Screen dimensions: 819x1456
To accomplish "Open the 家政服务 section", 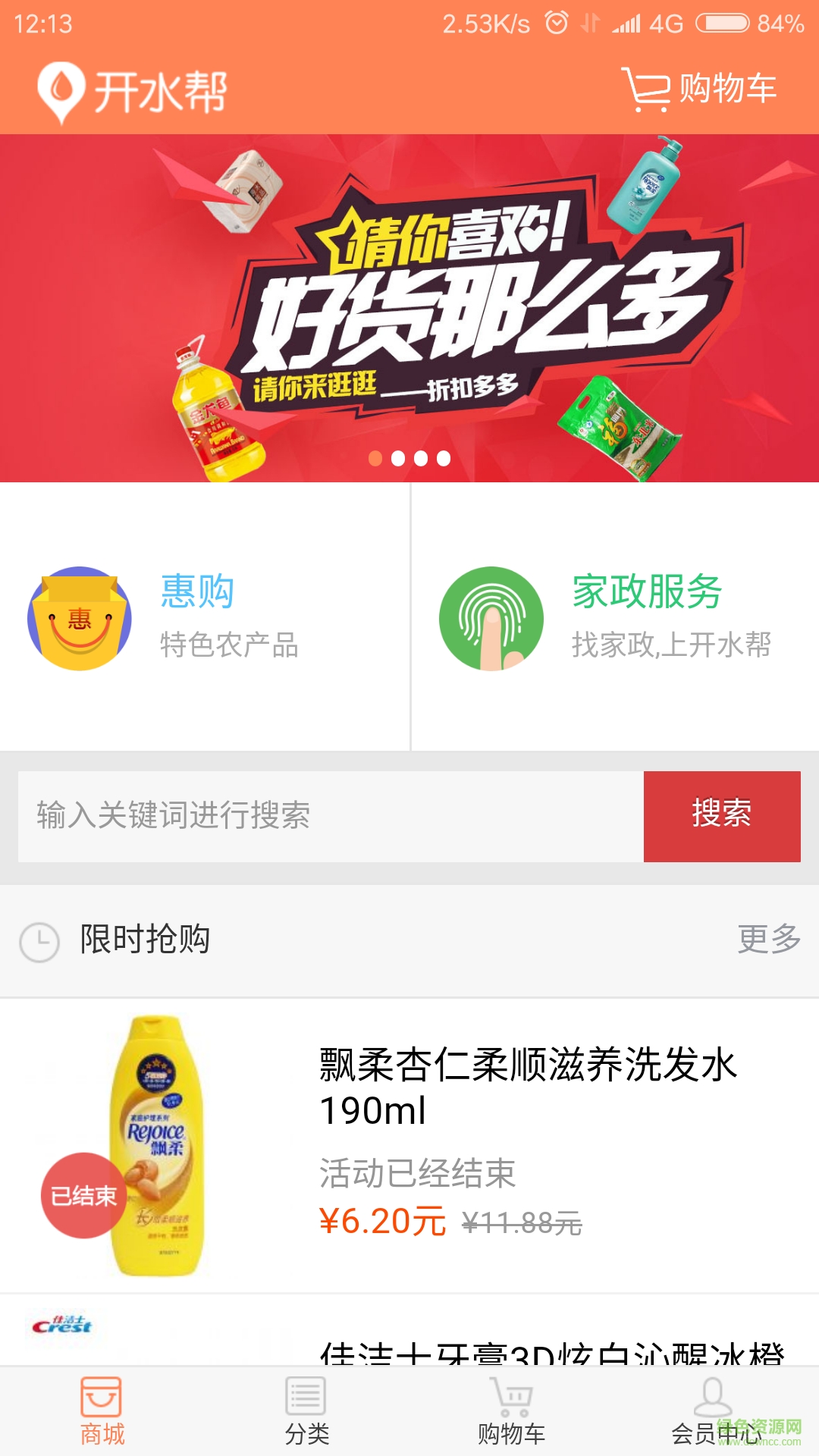I will (614, 617).
